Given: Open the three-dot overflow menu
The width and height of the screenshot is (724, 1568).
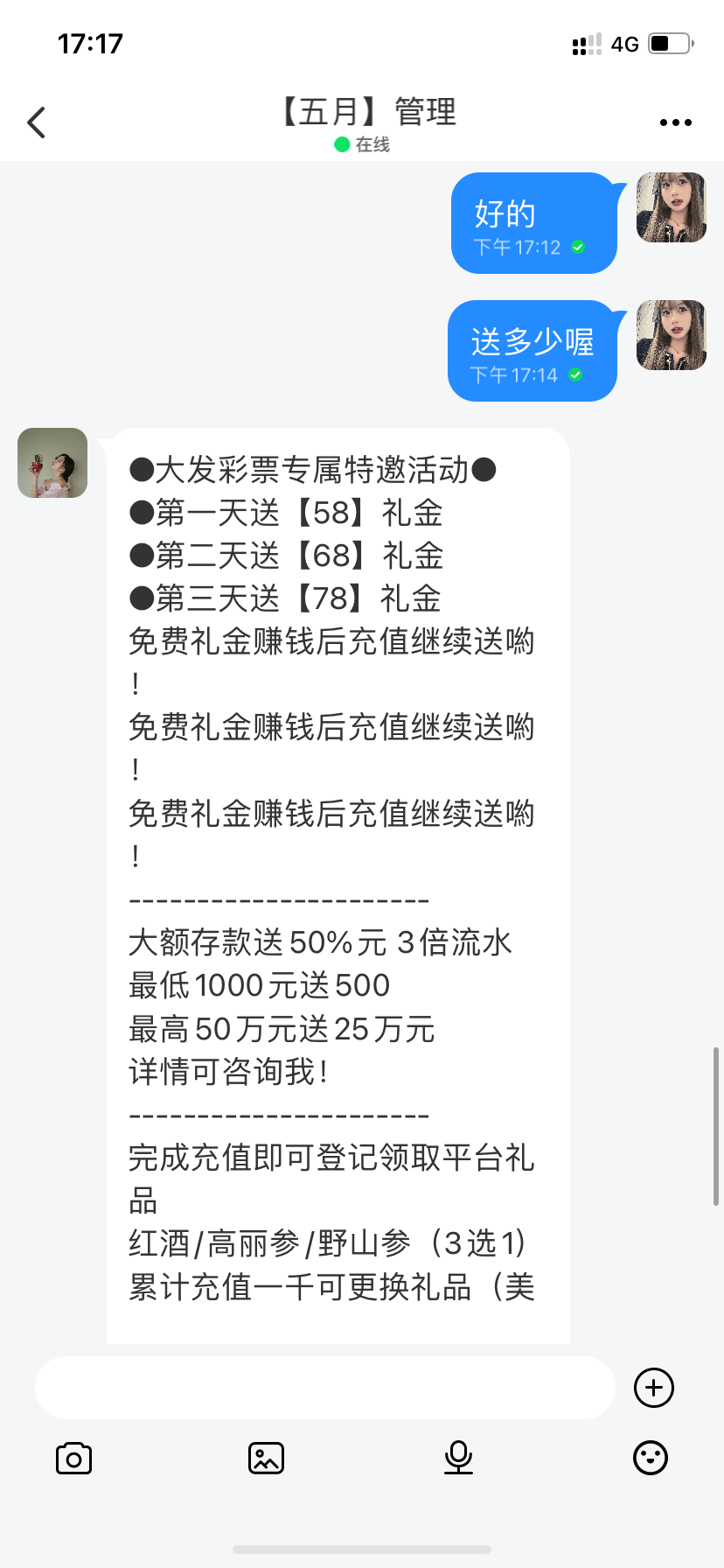Looking at the screenshot, I should 675,122.
